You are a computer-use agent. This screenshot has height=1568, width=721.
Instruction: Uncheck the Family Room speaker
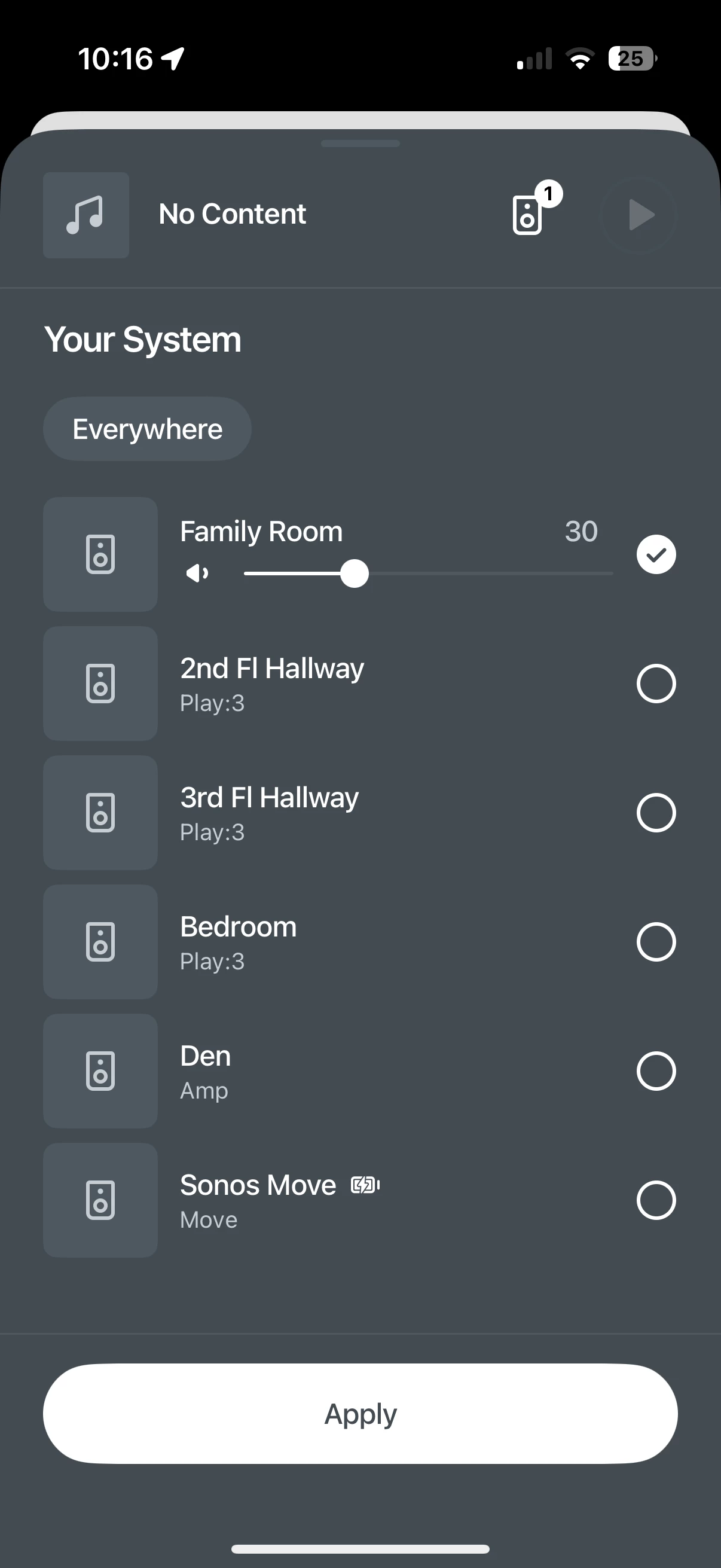click(656, 554)
